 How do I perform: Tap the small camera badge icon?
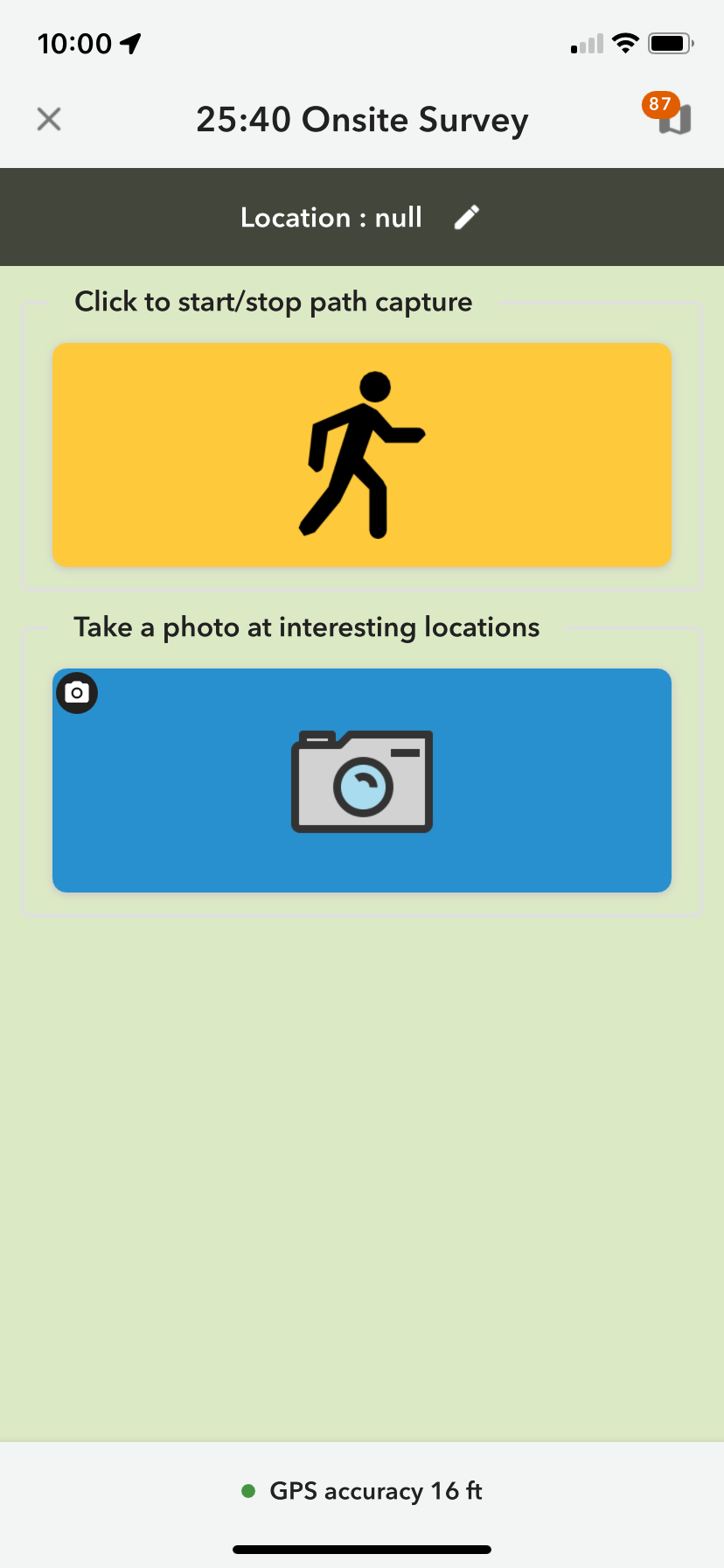point(77,692)
